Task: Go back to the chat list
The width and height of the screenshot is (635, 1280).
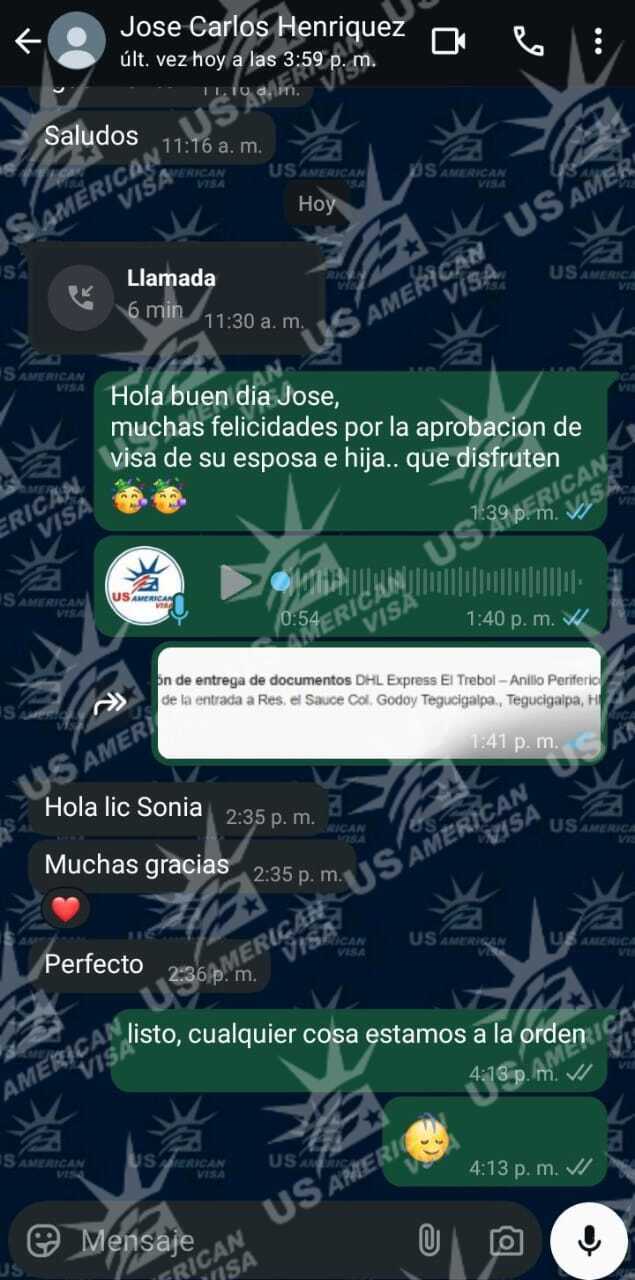Action: click(x=27, y=41)
